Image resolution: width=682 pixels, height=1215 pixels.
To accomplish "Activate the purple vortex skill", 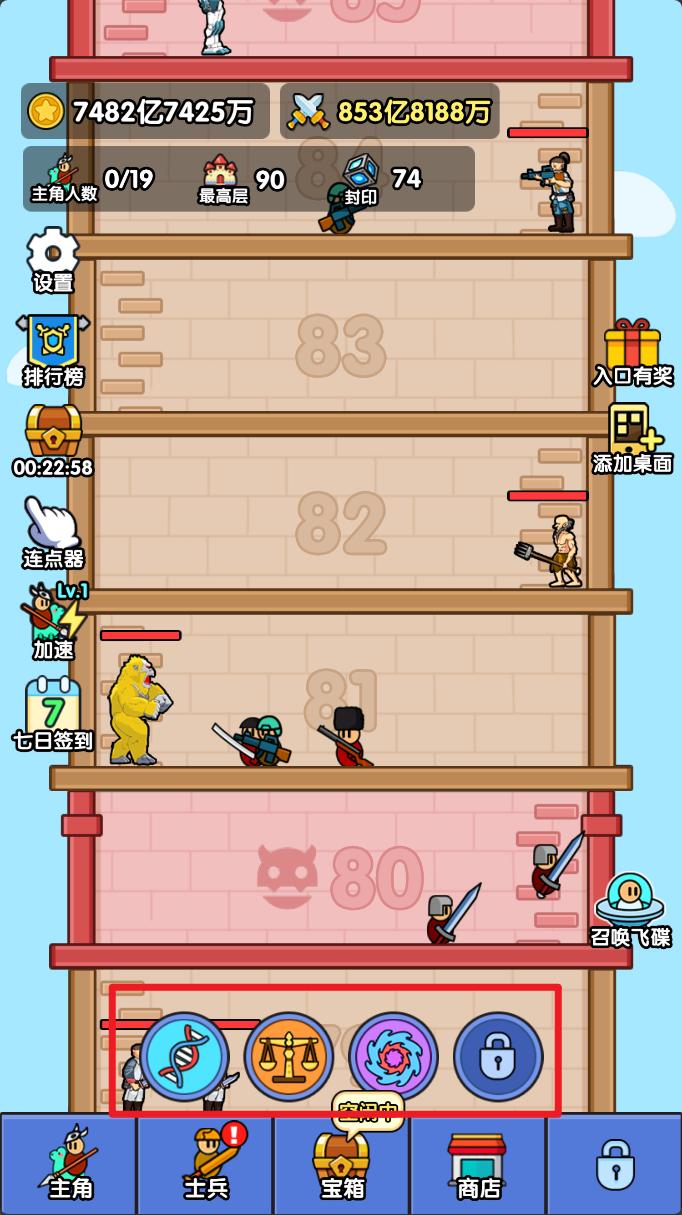I will click(393, 1057).
